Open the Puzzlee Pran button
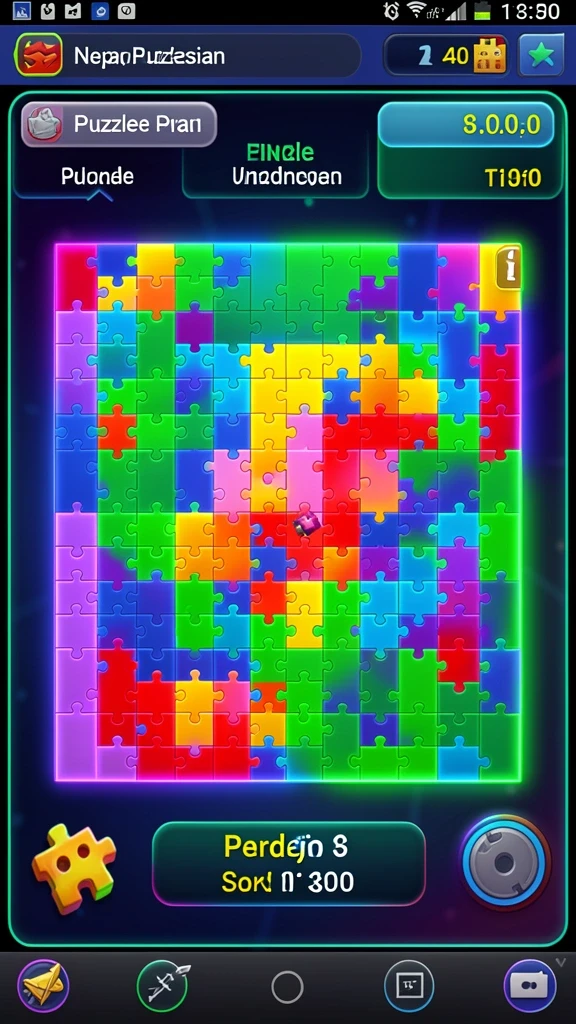The width and height of the screenshot is (576, 1024). [x=119, y=124]
